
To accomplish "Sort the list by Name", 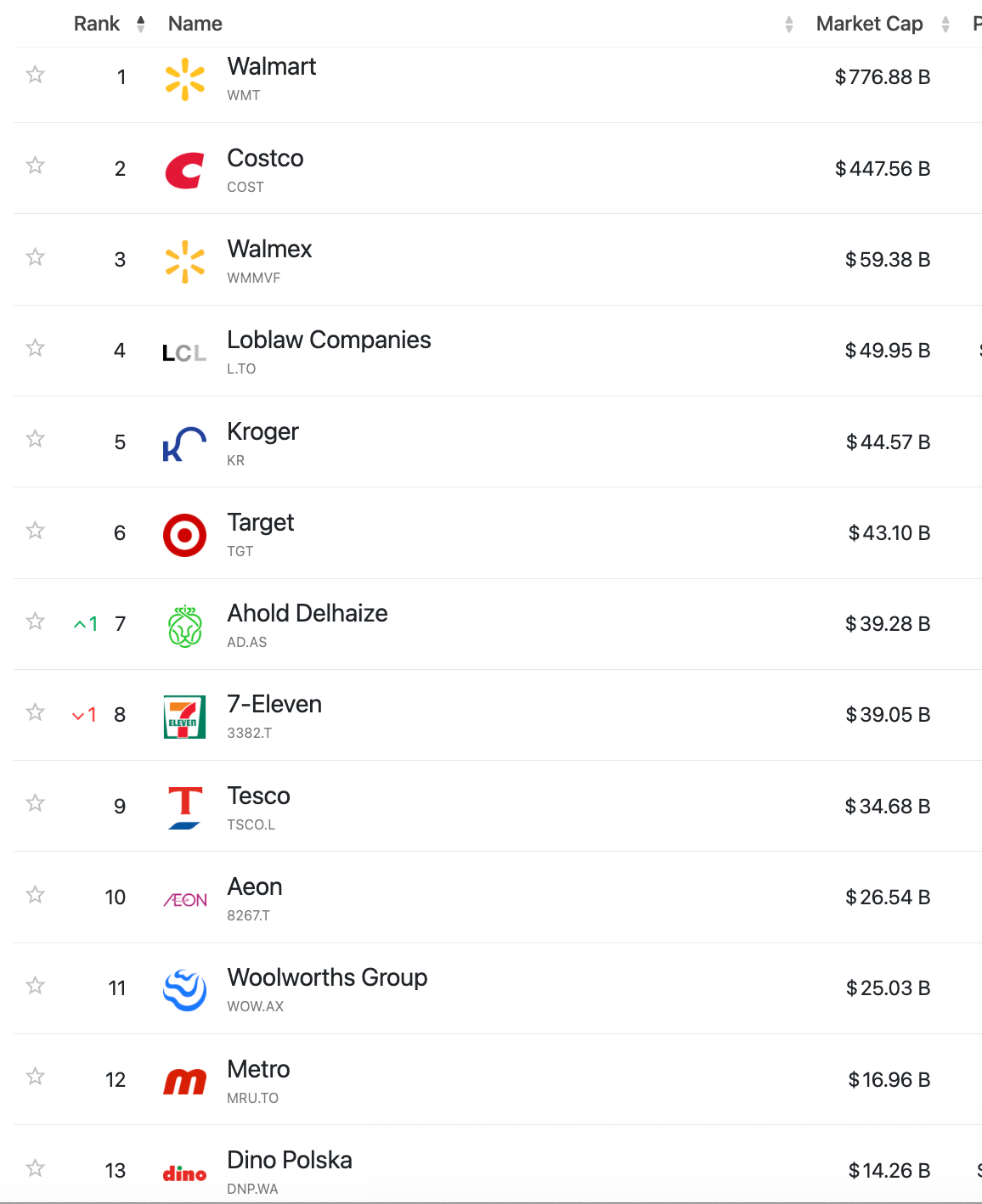I will pyautogui.click(x=195, y=24).
